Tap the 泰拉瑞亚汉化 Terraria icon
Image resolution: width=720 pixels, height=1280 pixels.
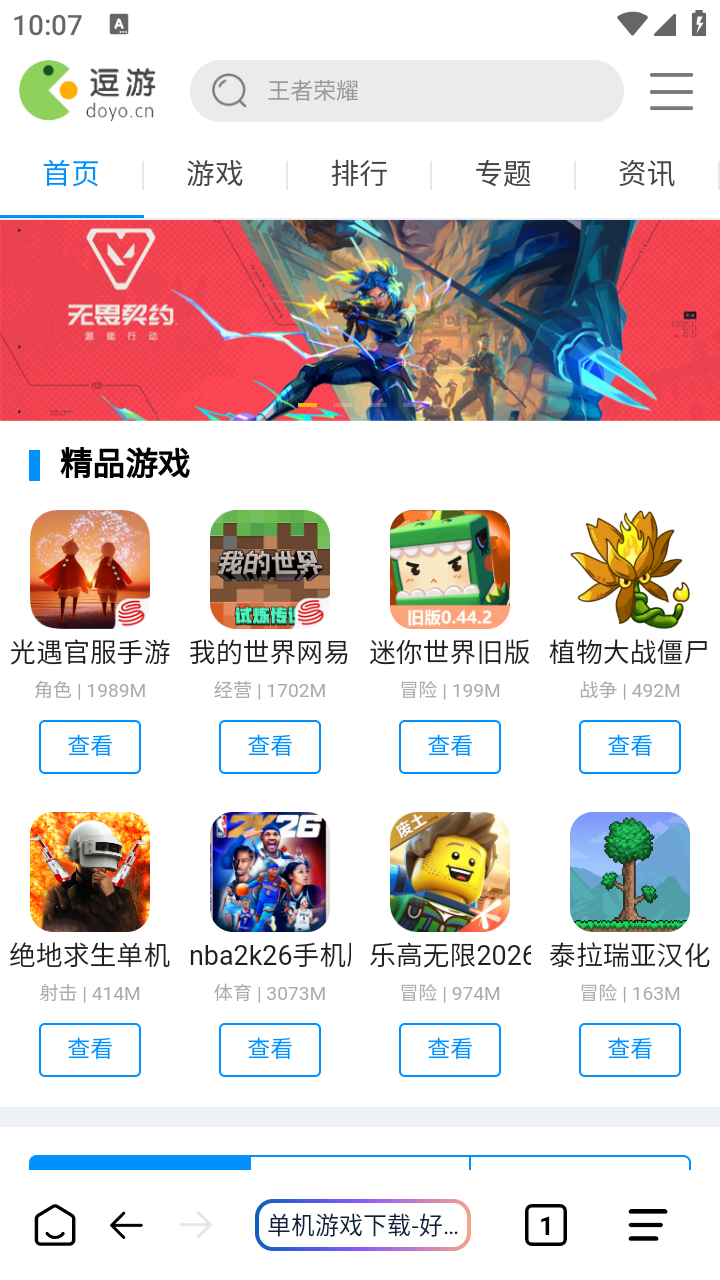point(629,871)
